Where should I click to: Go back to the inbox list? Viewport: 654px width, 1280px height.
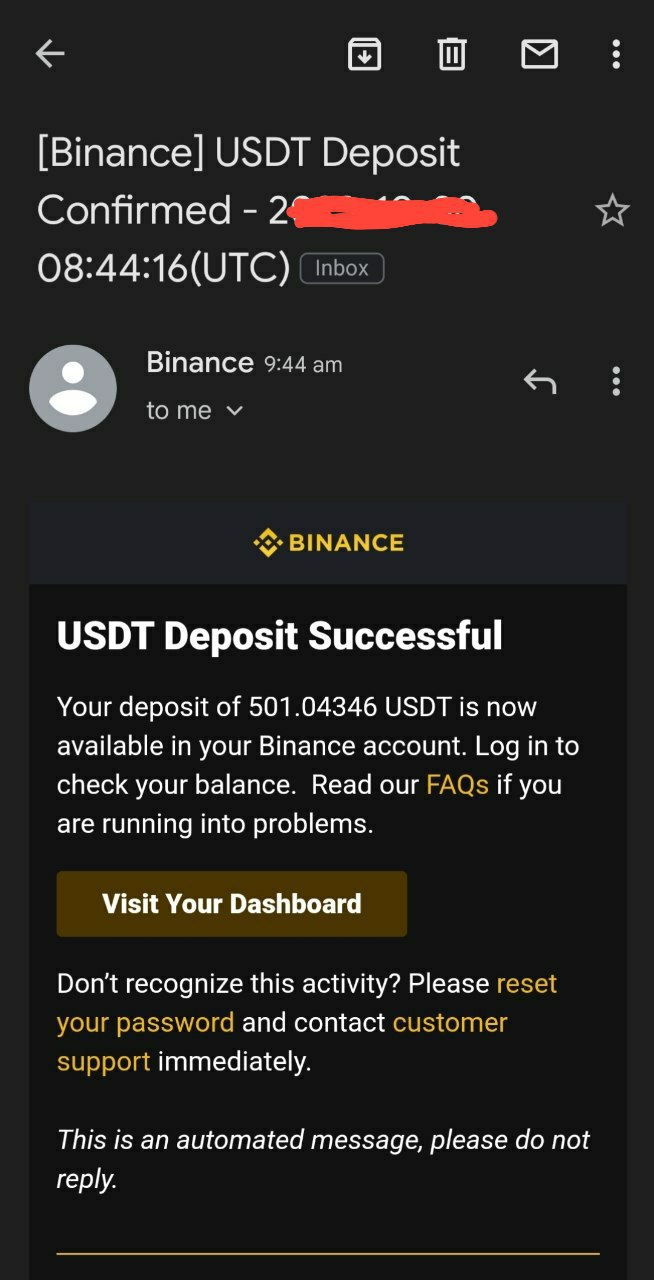[49, 54]
